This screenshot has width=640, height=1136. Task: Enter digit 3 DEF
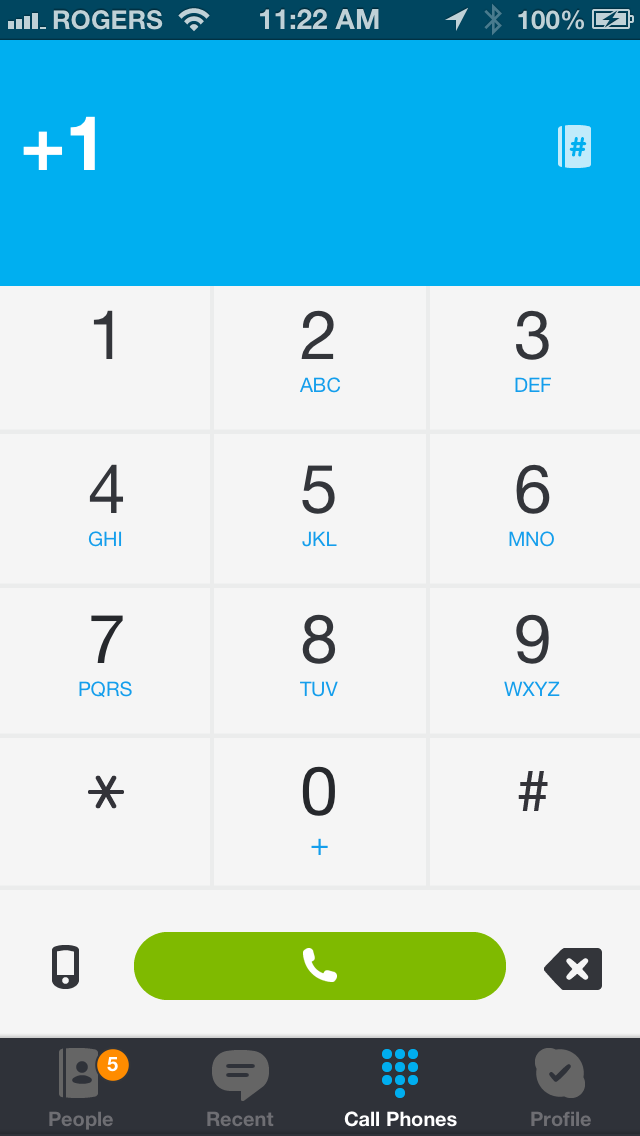tap(533, 357)
